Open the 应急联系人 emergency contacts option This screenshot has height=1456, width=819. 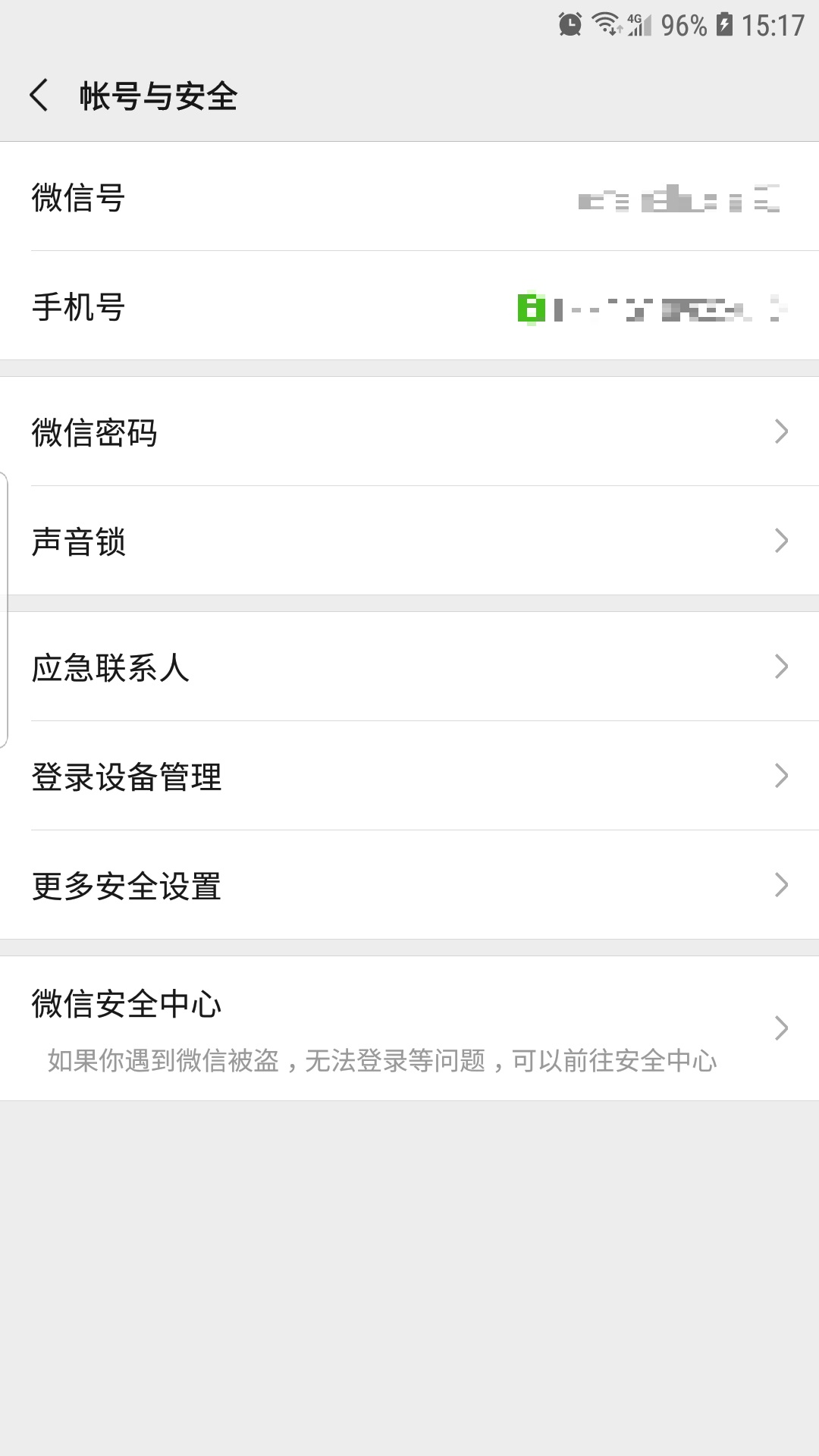[x=409, y=666]
